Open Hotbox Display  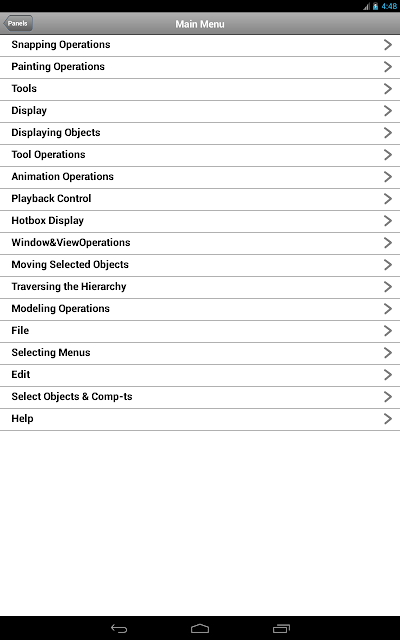click(200, 222)
